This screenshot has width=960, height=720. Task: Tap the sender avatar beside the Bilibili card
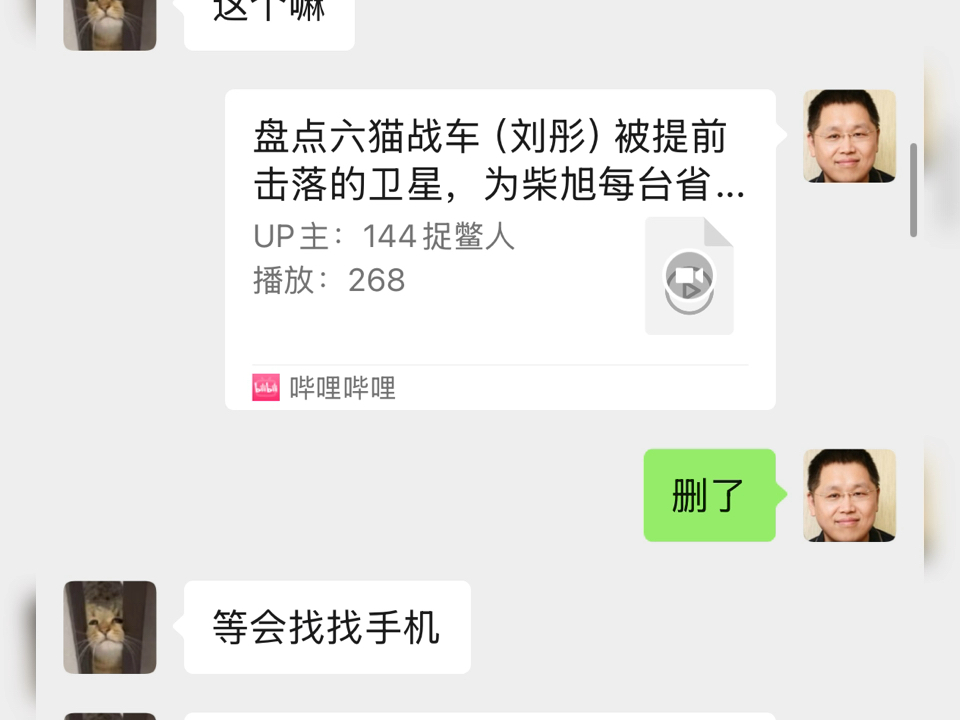point(849,136)
